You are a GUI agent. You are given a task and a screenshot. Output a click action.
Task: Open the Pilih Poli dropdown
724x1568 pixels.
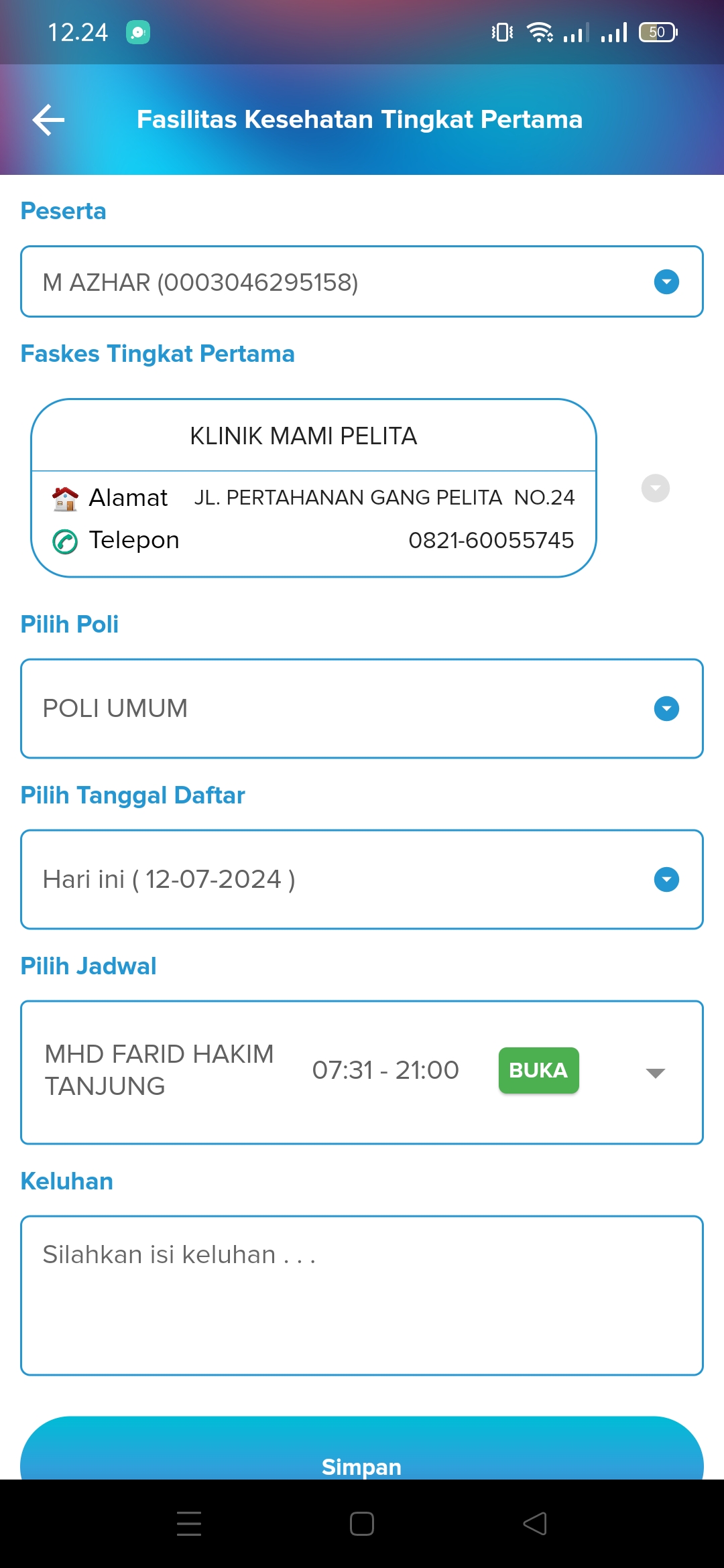coord(362,708)
